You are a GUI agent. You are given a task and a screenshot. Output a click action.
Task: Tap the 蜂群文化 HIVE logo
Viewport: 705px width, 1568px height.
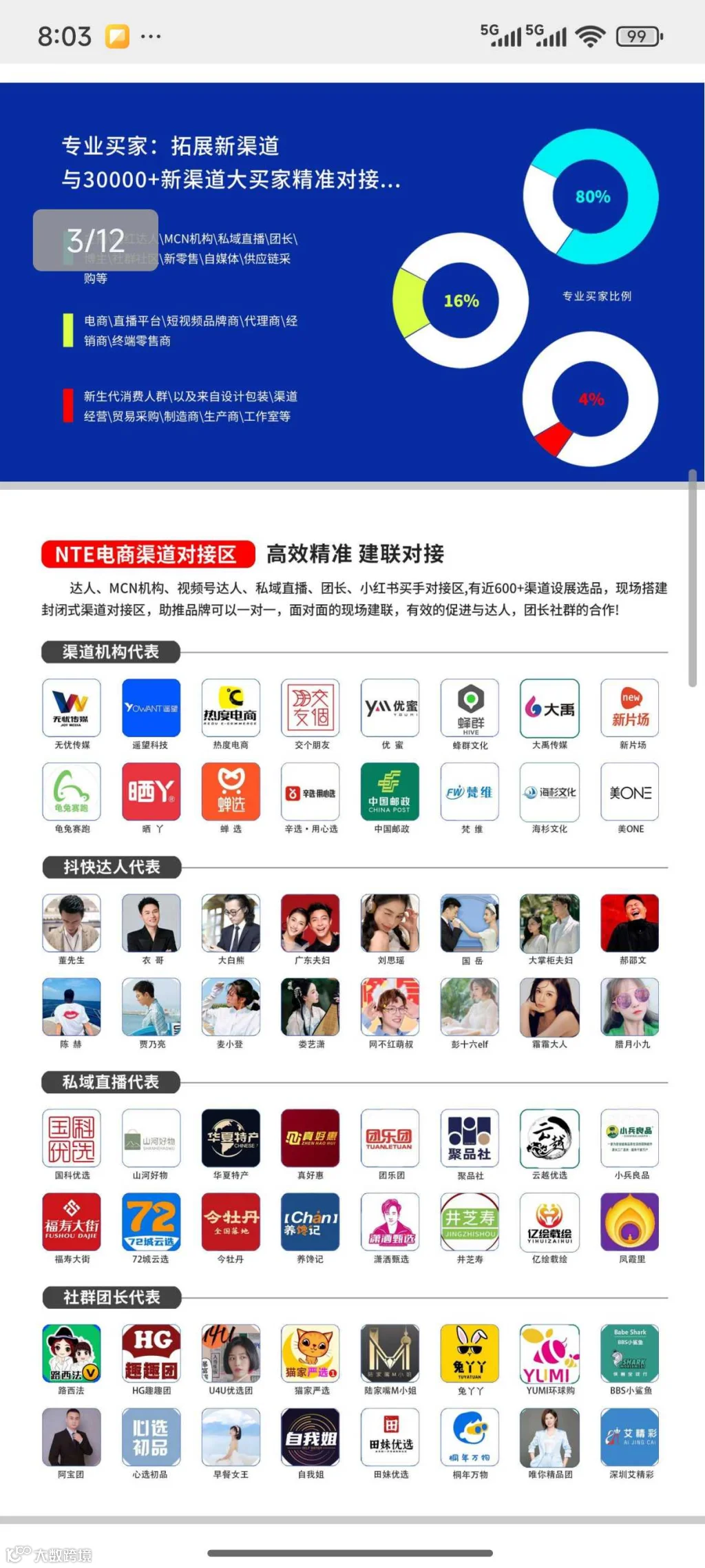pyautogui.click(x=469, y=708)
